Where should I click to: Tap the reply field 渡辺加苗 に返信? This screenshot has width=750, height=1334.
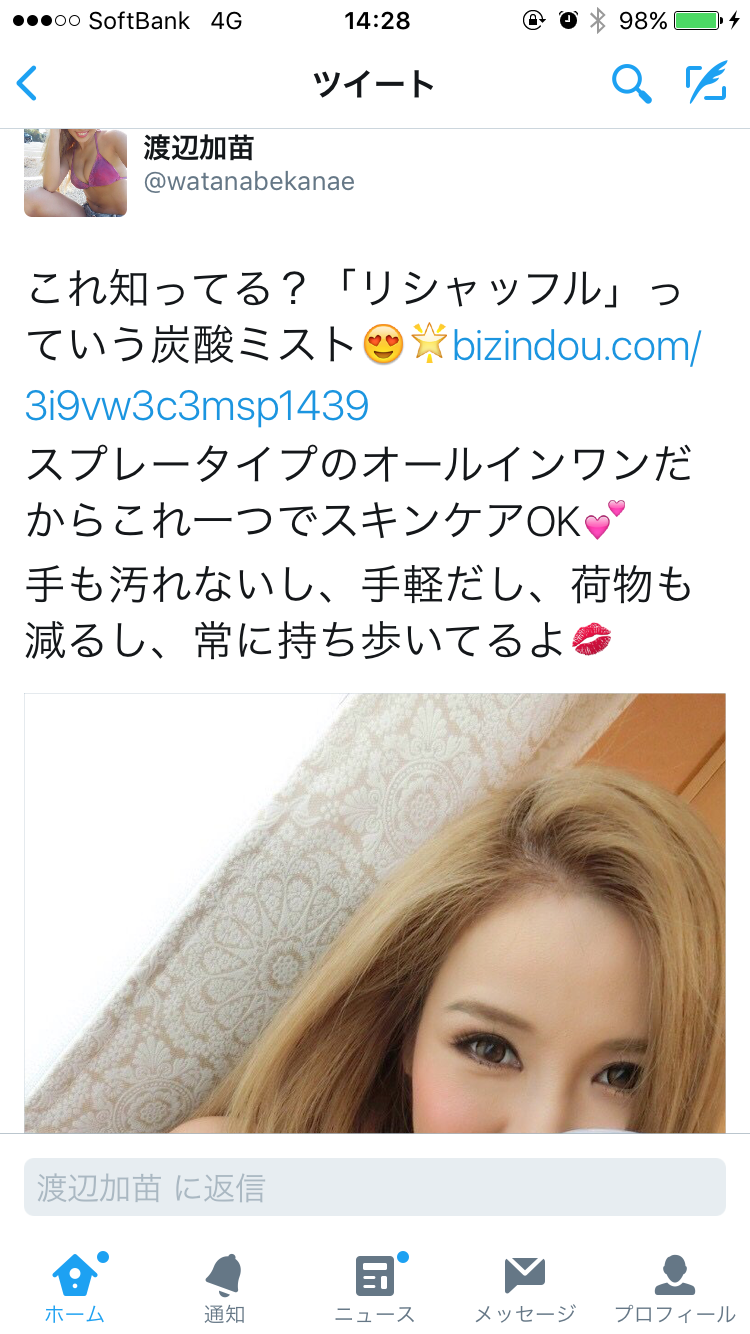click(375, 1187)
